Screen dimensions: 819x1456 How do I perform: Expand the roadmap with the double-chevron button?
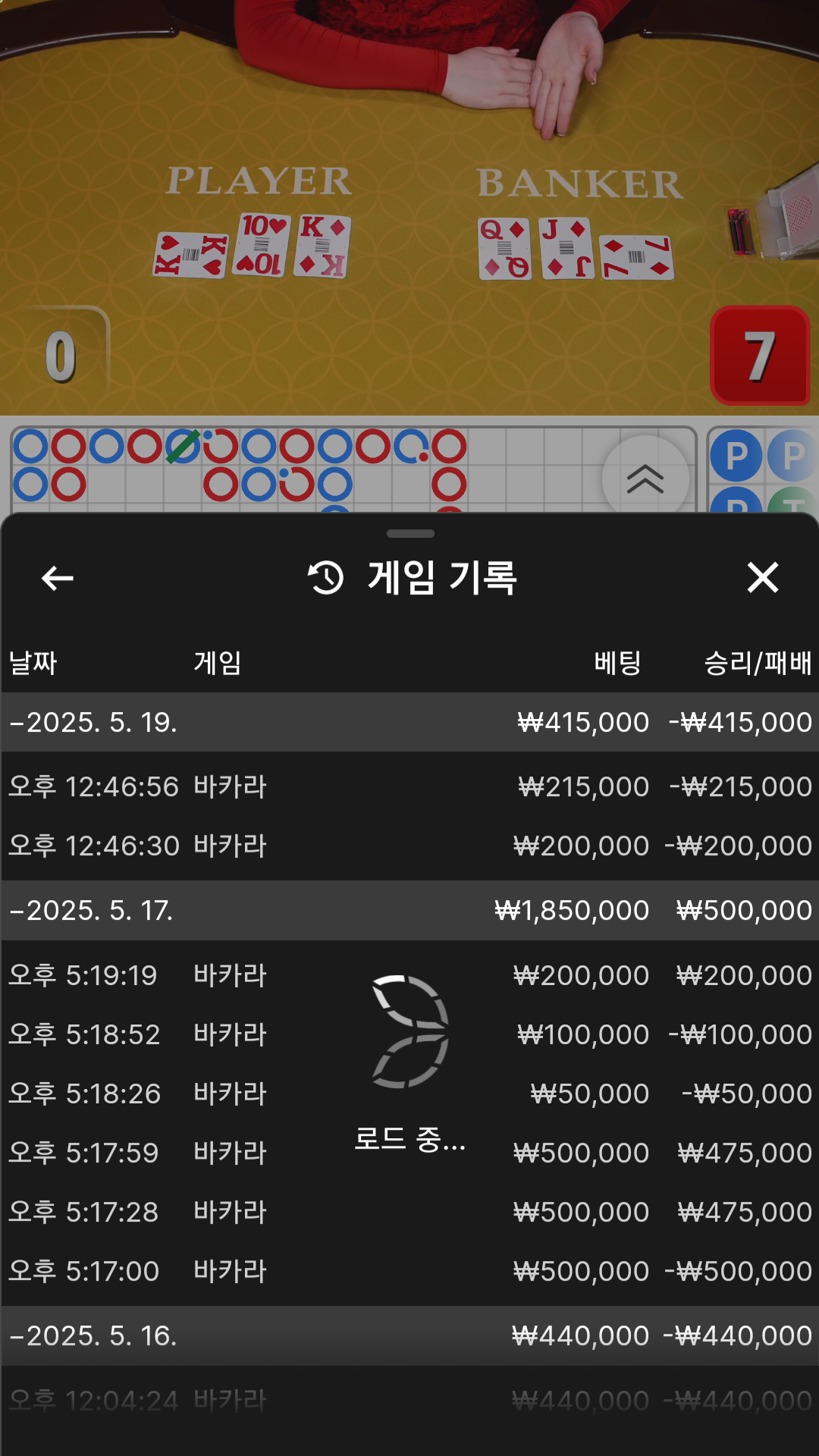(645, 479)
